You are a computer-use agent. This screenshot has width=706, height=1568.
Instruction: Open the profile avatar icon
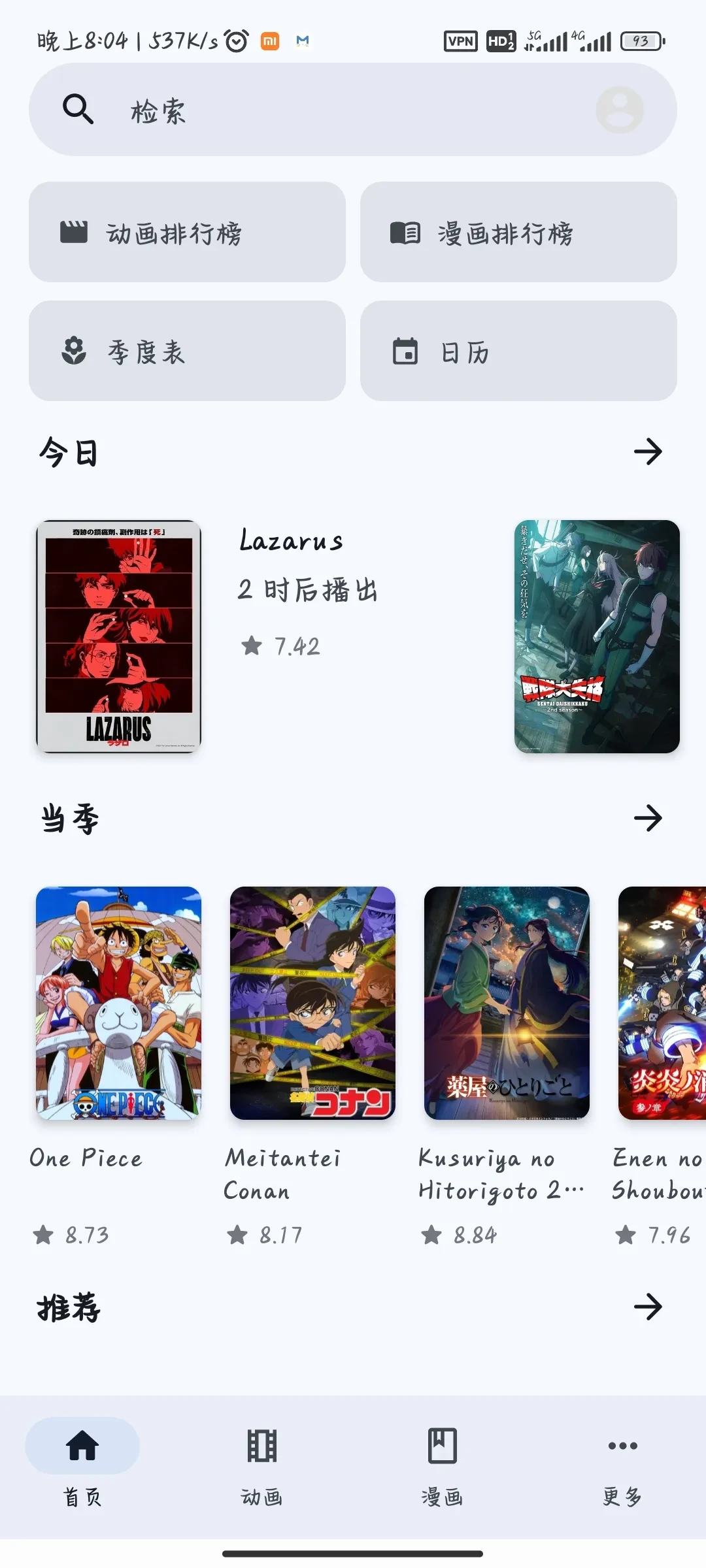(619, 110)
